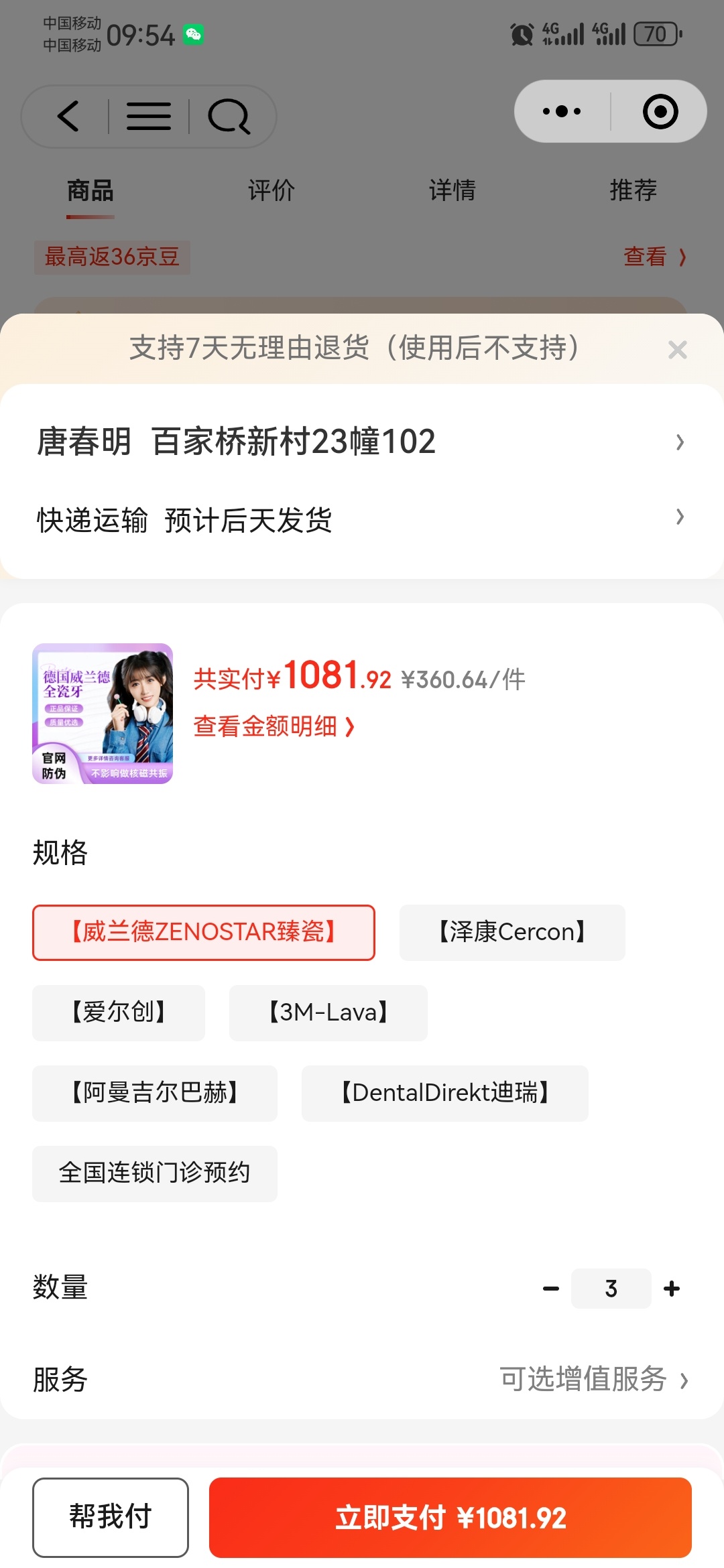Open the mini program more options menu
Screen dimensions: 724x1568
point(562,111)
